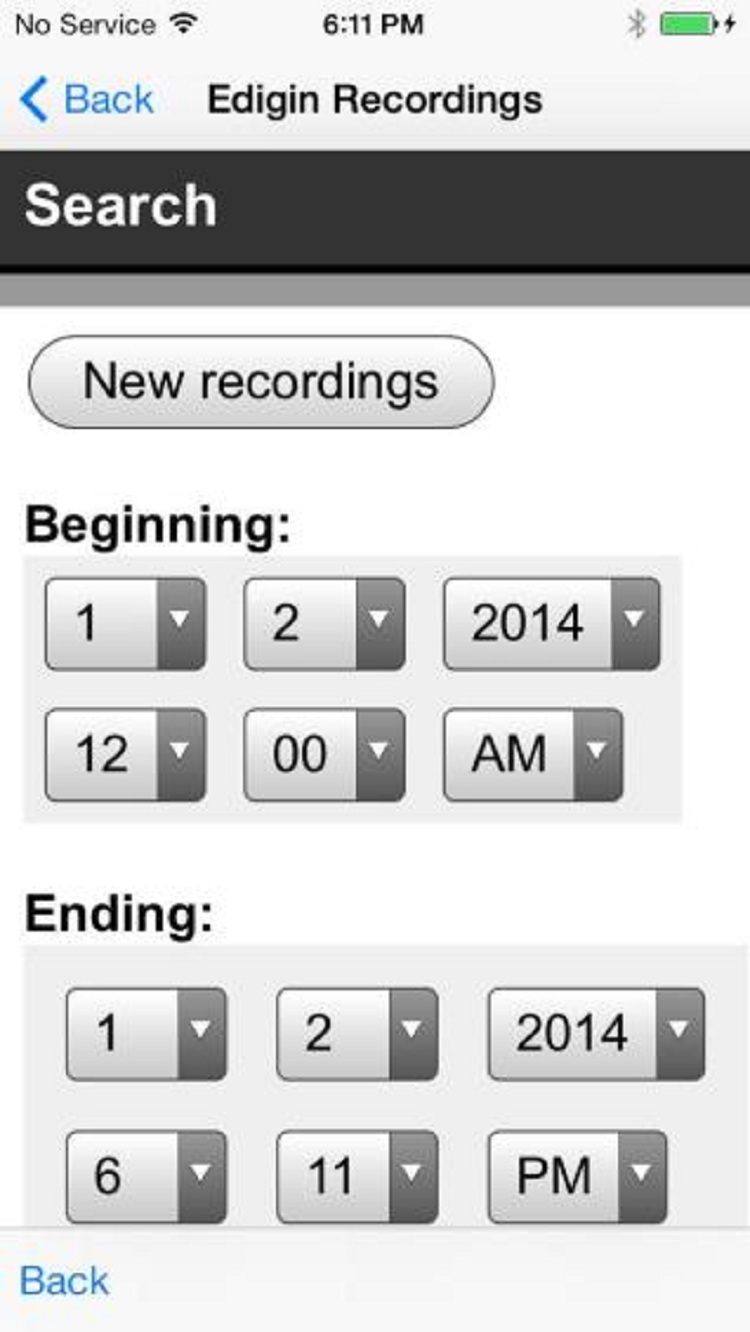750x1332 pixels.
Task: Select the Ending year dropdown 2014
Action: 596,1034
